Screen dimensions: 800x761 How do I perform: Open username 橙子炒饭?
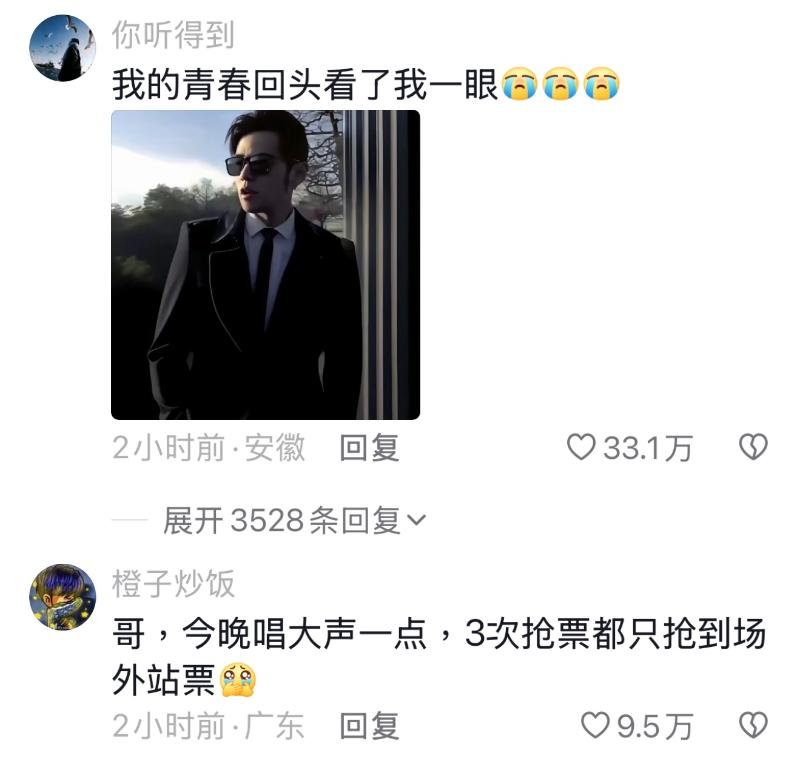[x=172, y=583]
